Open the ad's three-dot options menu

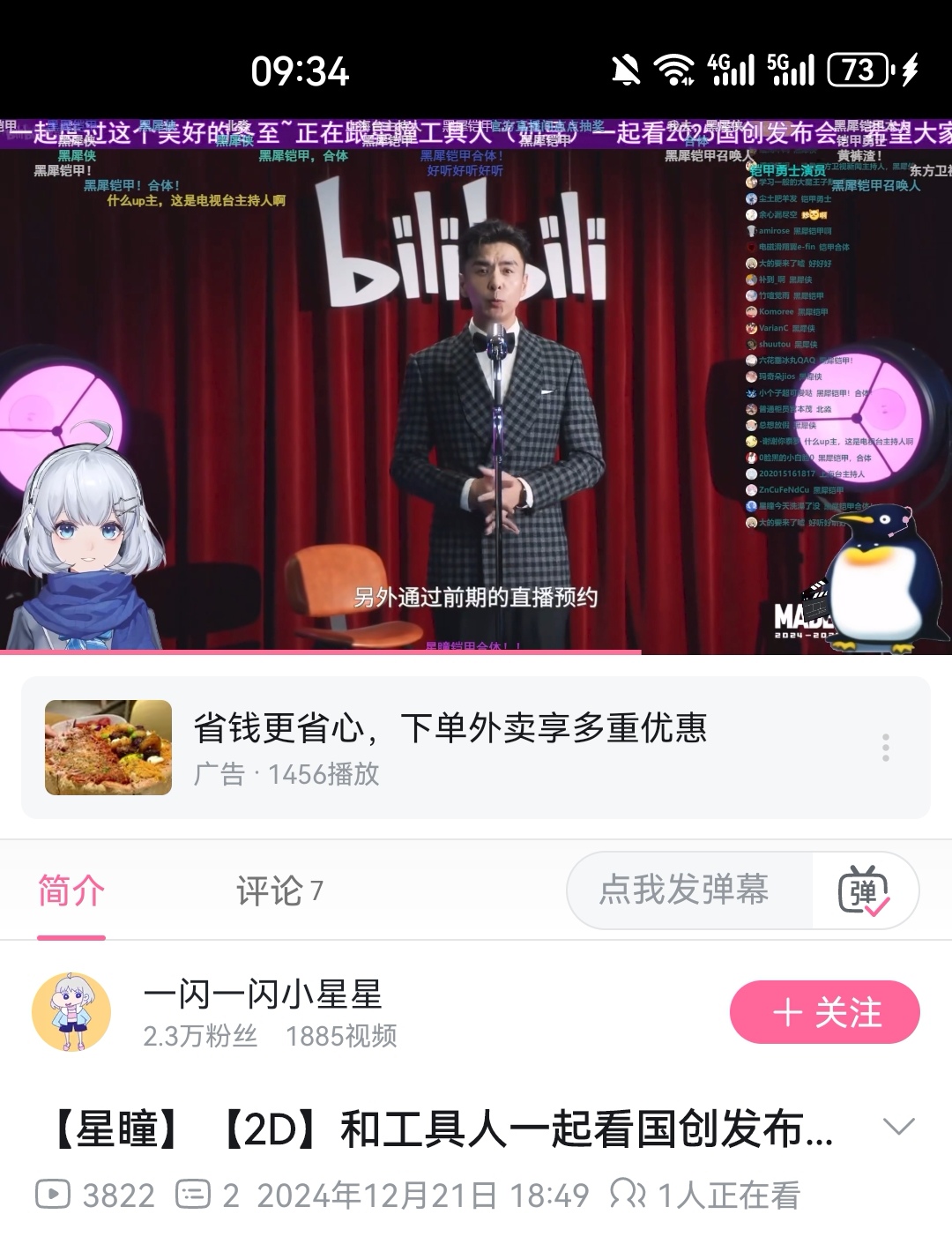tap(885, 748)
